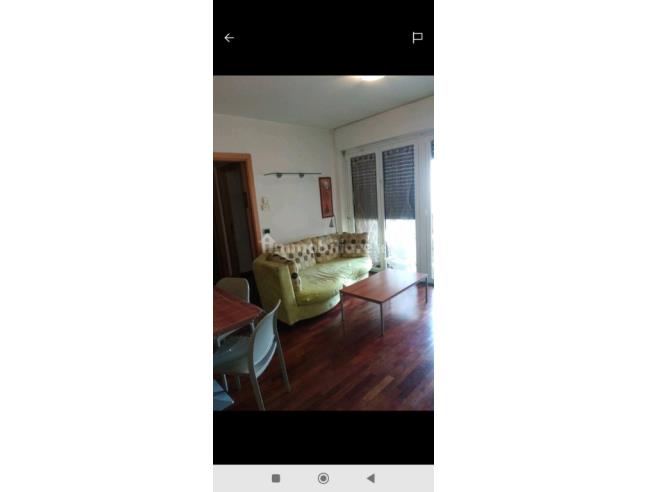This screenshot has width=648, height=492.
Task: Open recent apps with the square button
Action: click(276, 478)
